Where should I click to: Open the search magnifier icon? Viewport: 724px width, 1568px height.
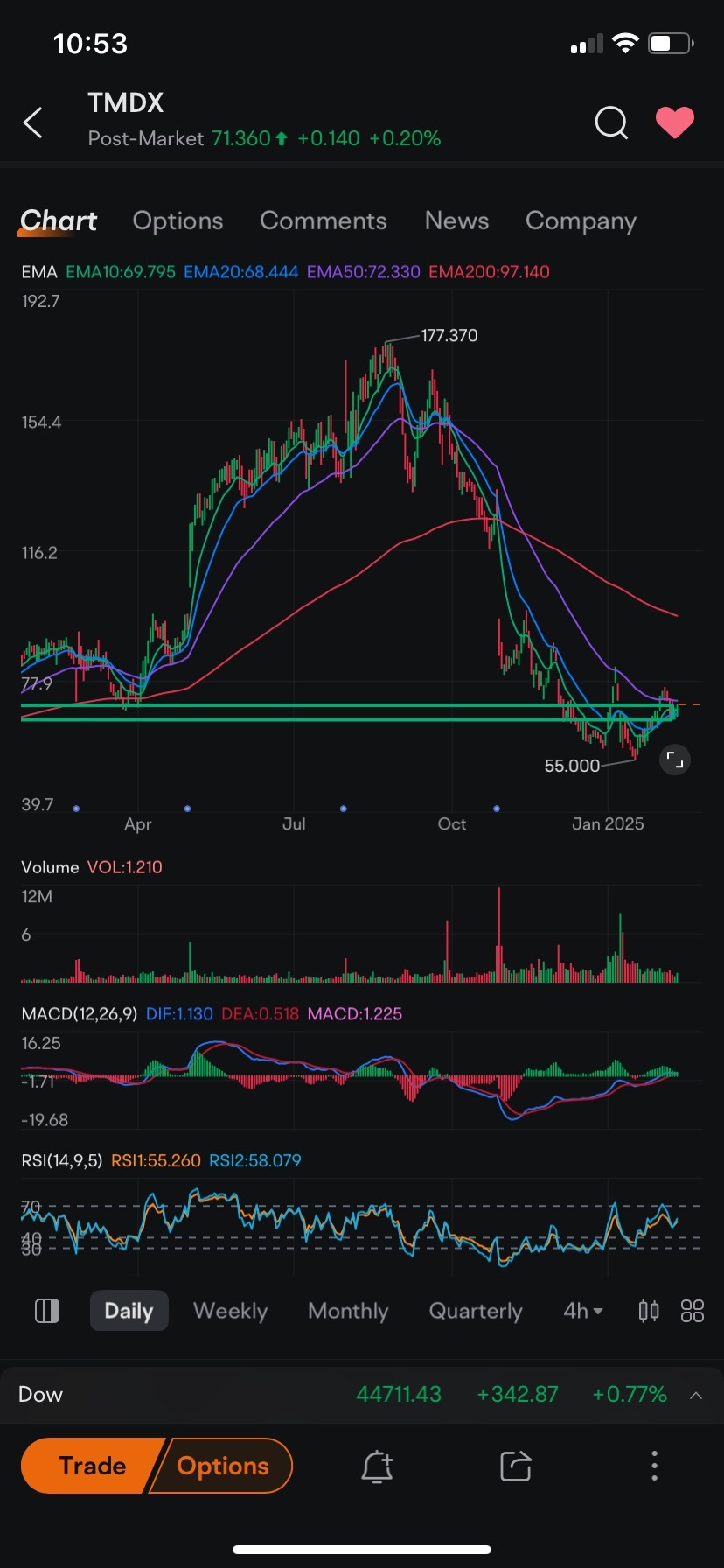pyautogui.click(x=611, y=122)
